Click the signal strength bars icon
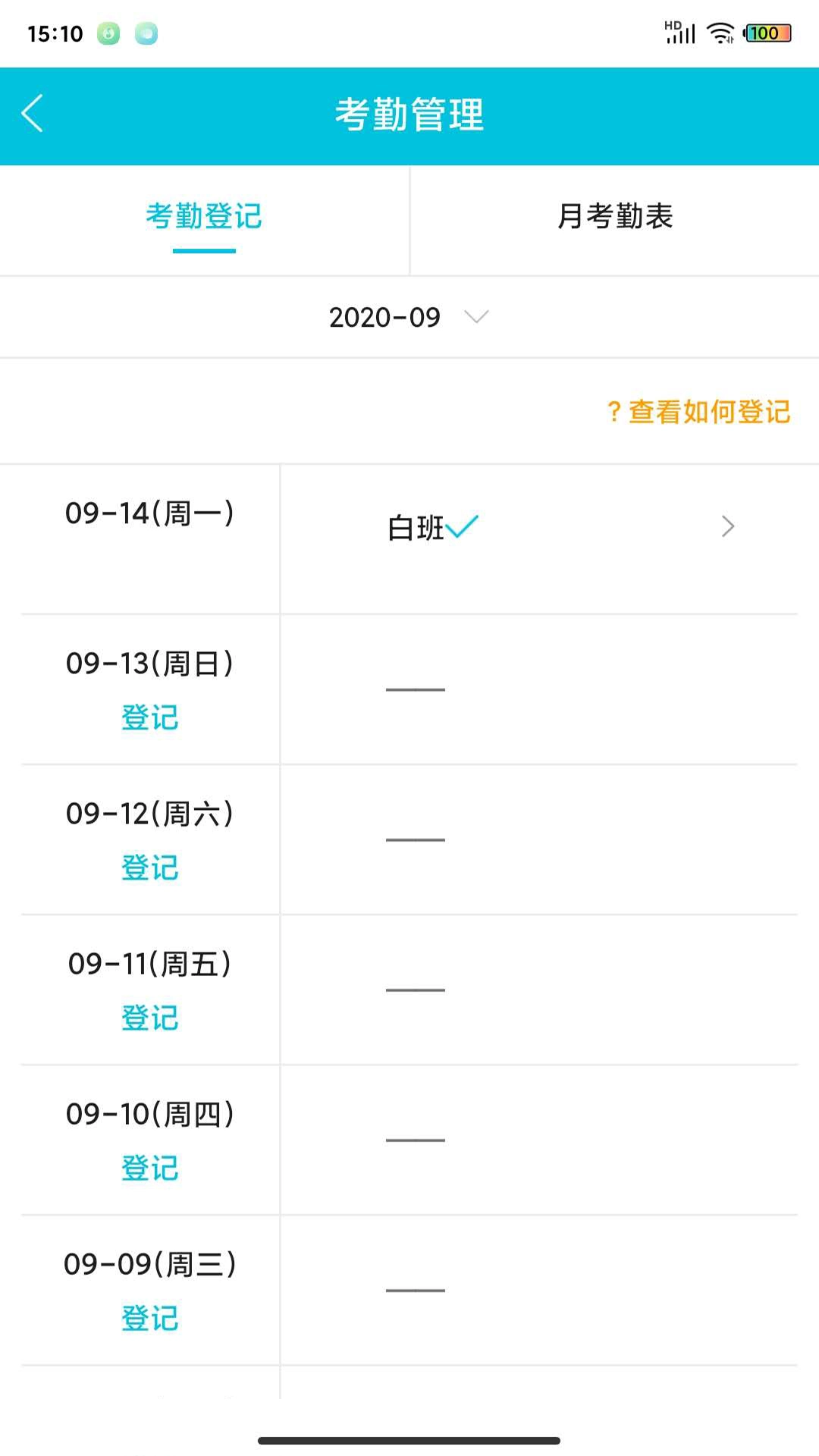The width and height of the screenshot is (819, 1456). pyautogui.click(x=679, y=34)
